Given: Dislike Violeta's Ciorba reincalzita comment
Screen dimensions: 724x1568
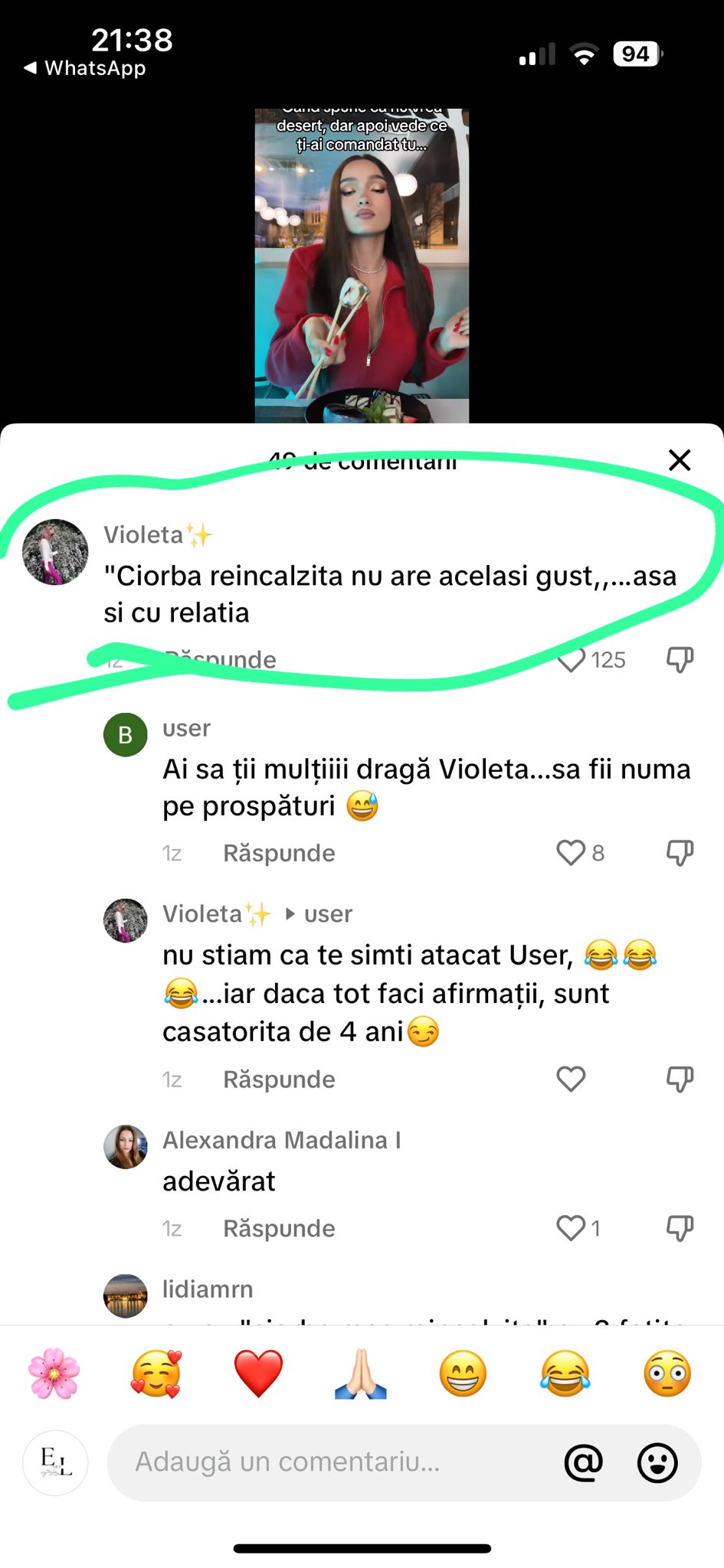Looking at the screenshot, I should point(680,659).
